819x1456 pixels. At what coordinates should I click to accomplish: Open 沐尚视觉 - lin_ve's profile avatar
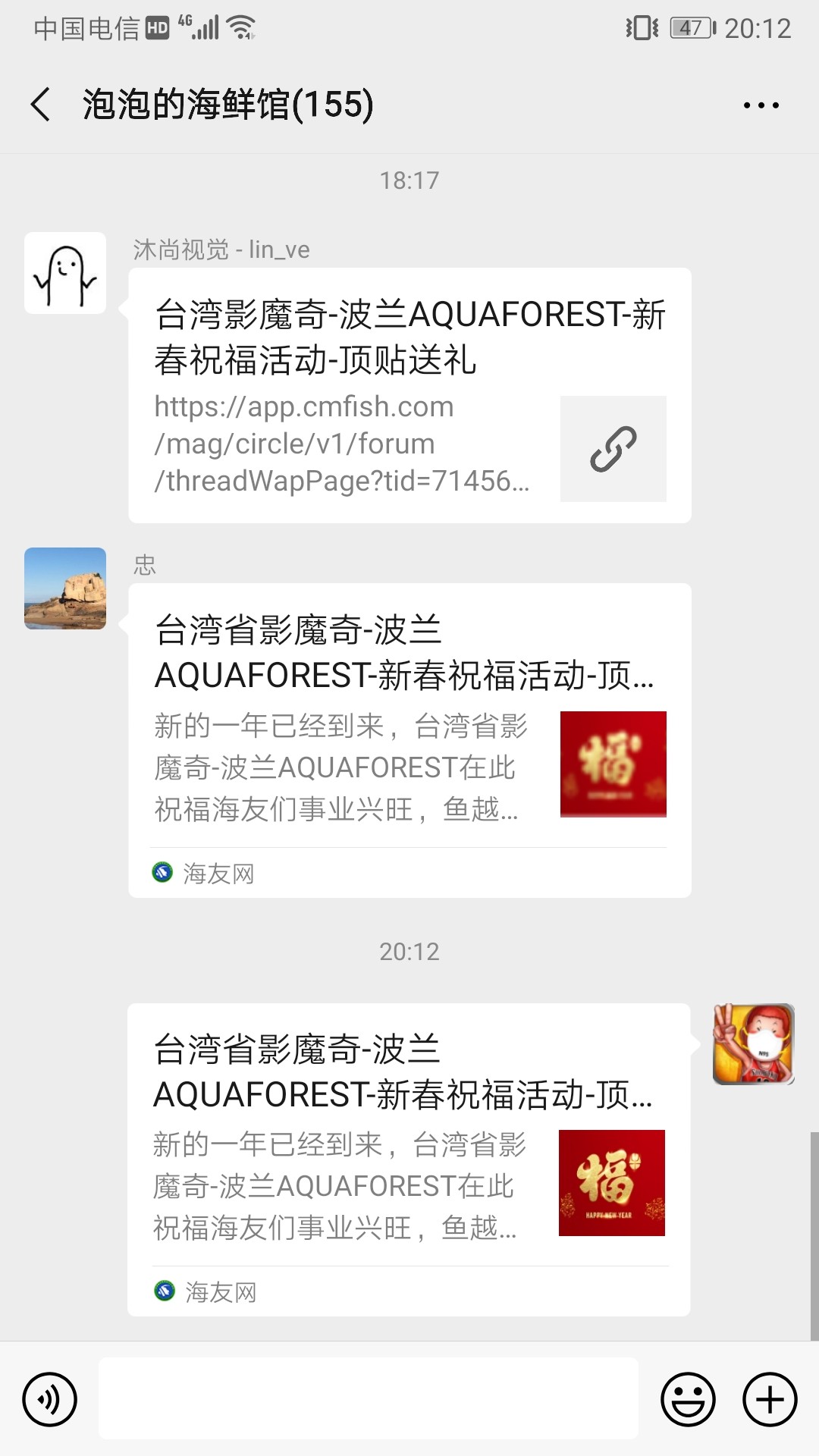(x=65, y=273)
